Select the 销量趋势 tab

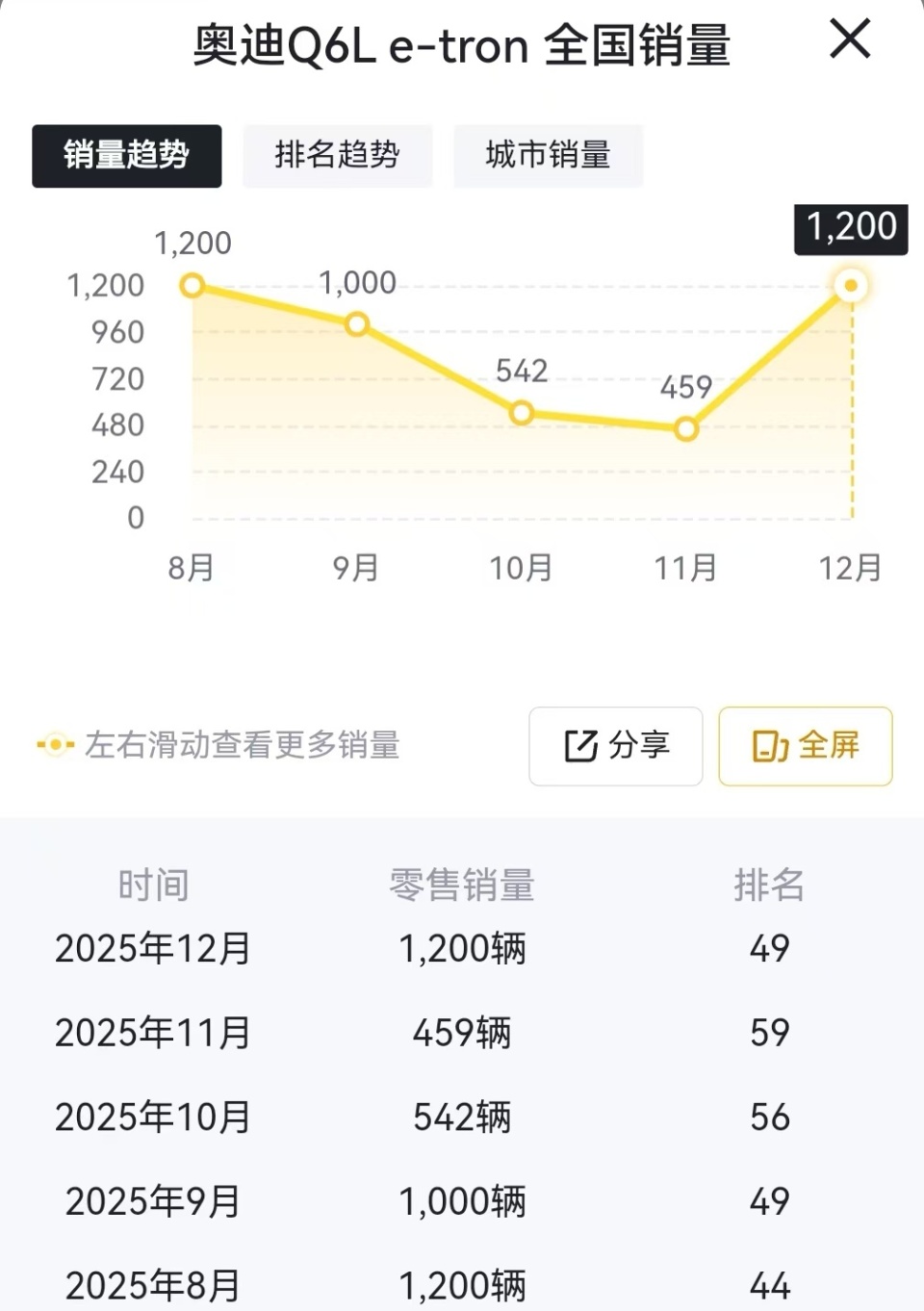point(126,156)
